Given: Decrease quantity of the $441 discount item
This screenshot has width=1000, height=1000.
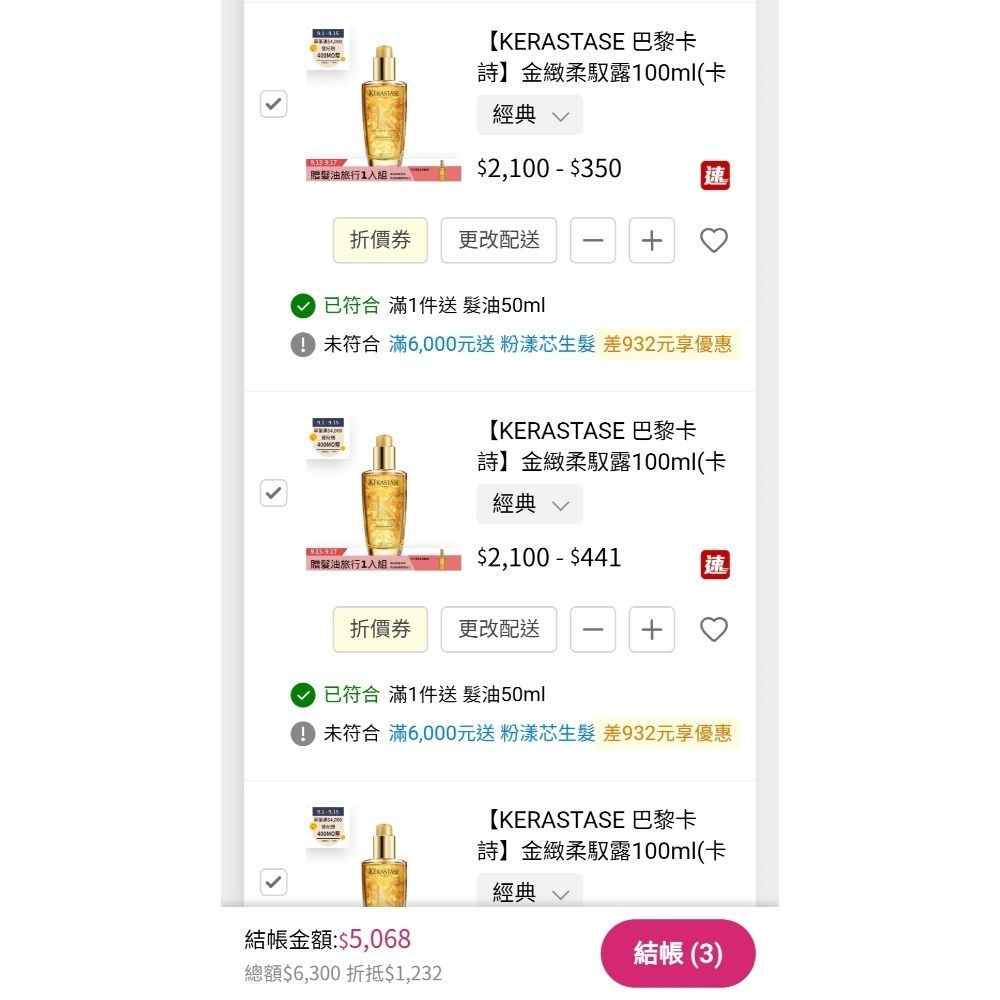Looking at the screenshot, I should pyautogui.click(x=593, y=630).
